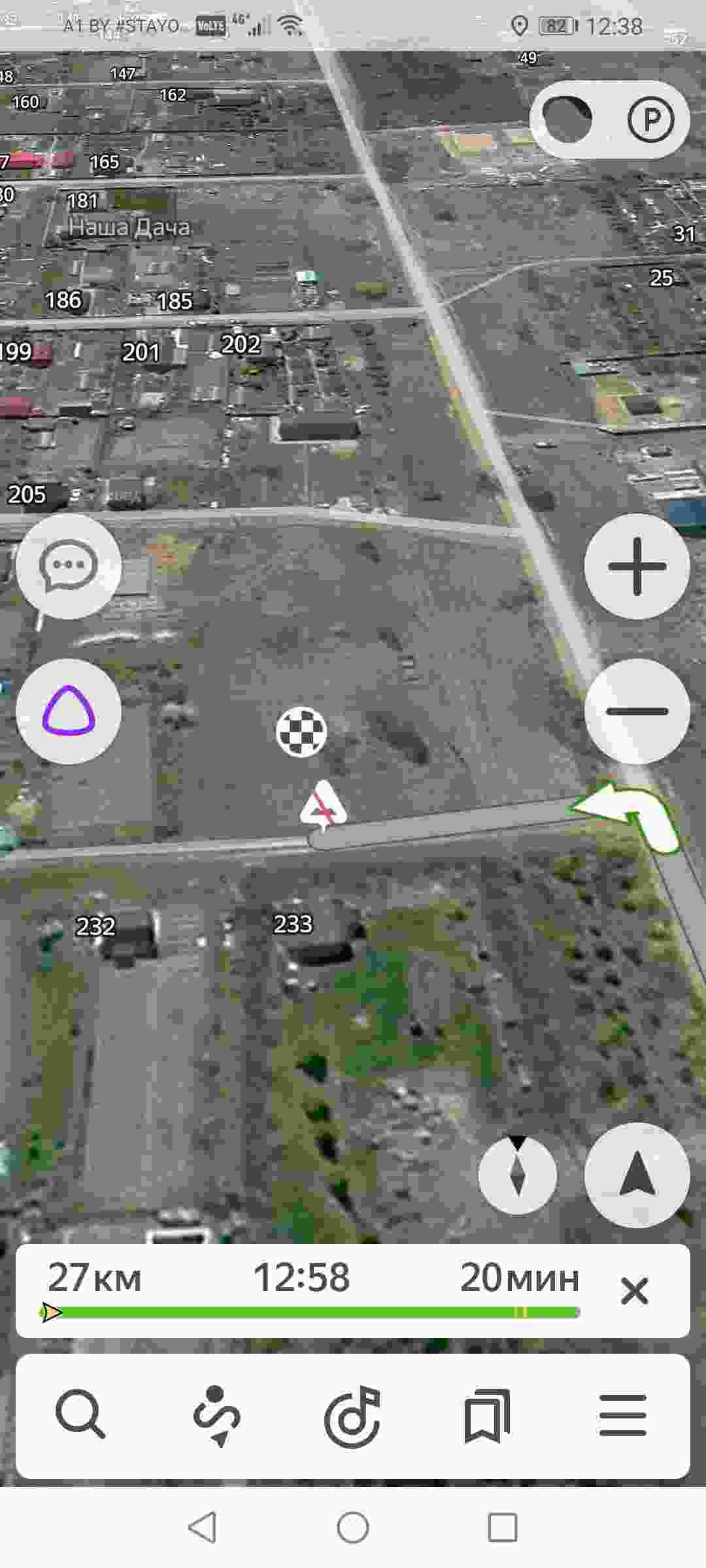Open search from the bottom bar
This screenshot has height=1568, width=706.
(80, 1414)
